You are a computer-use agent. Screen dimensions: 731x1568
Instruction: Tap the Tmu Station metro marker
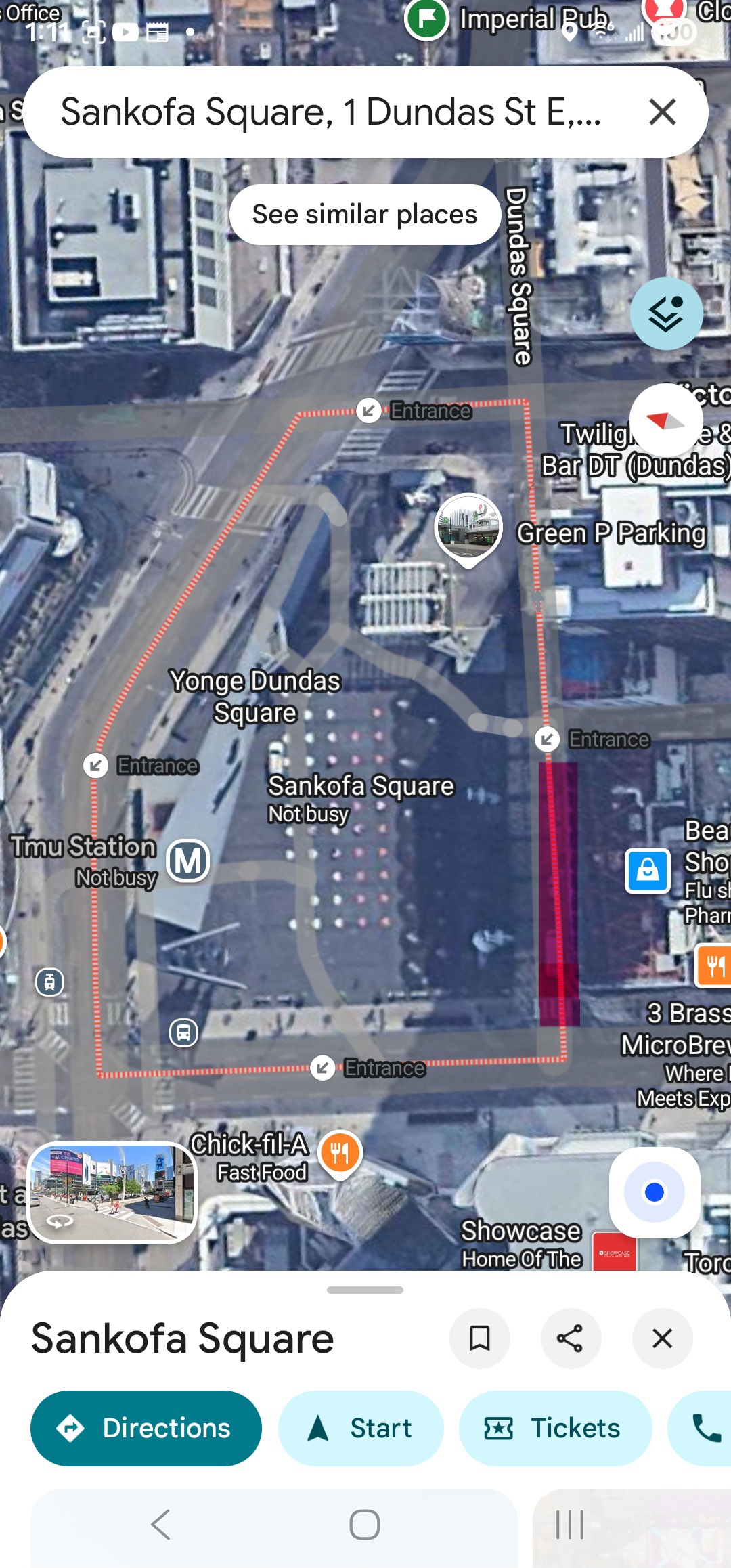click(188, 861)
